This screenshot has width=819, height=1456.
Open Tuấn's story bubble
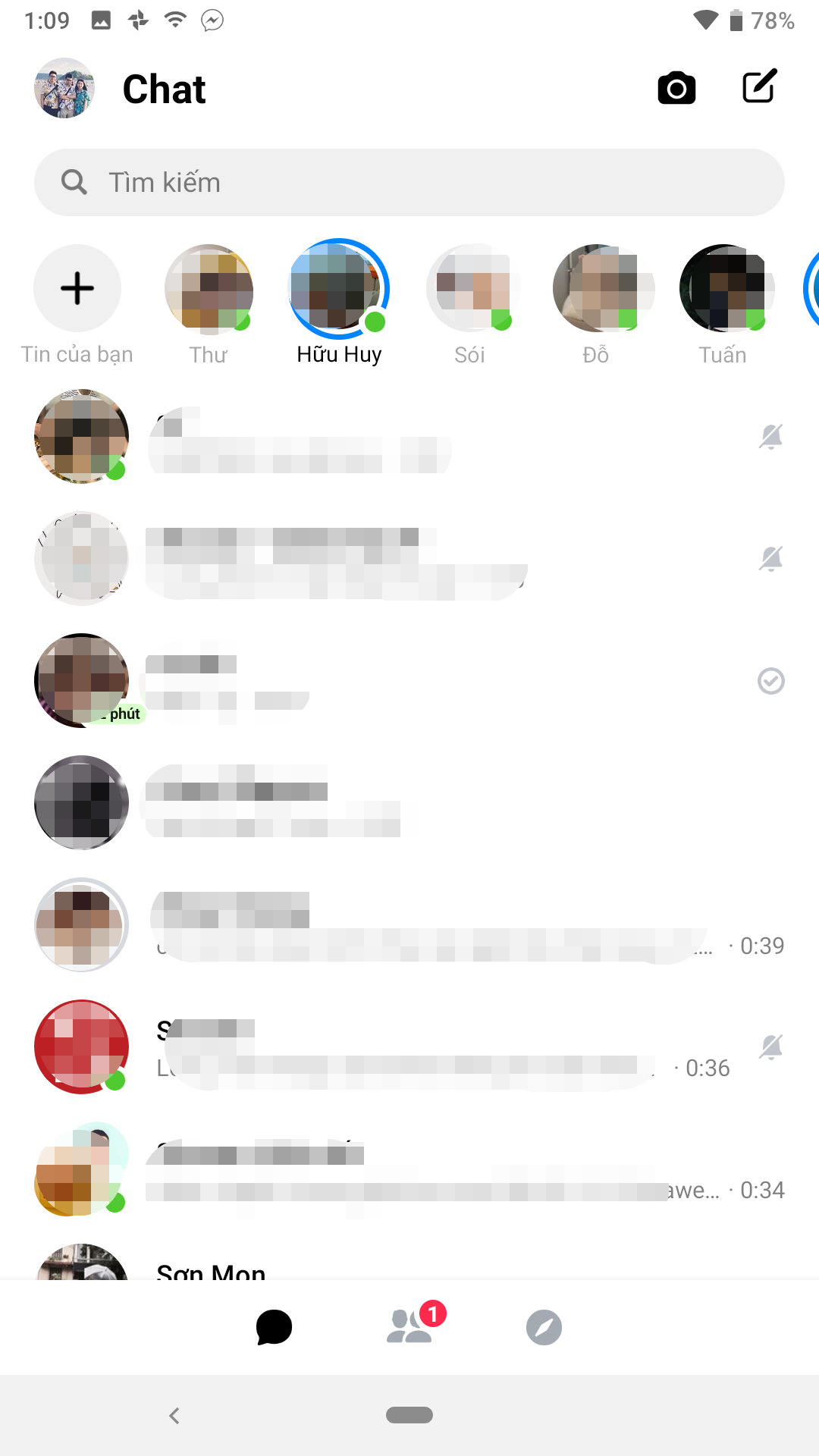click(x=723, y=289)
